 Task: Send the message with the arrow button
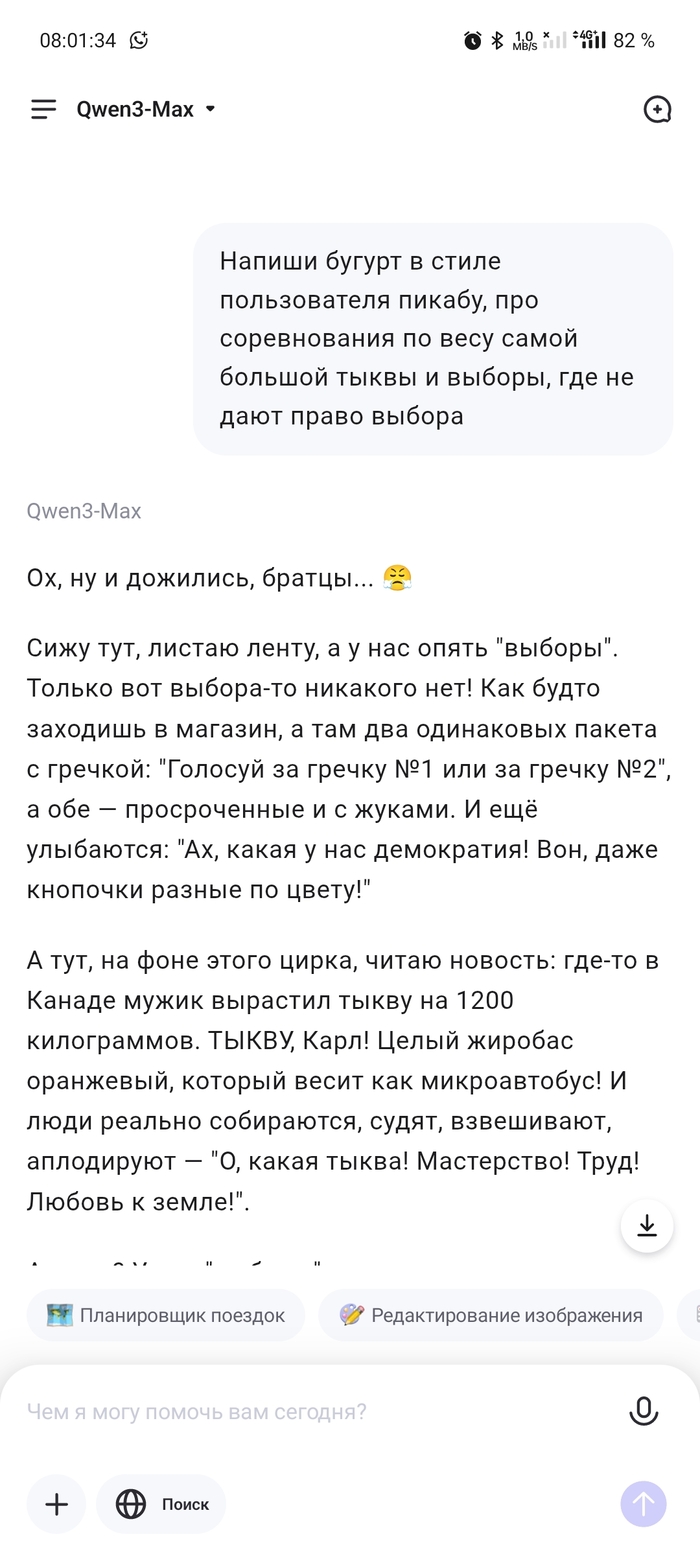coord(643,1504)
